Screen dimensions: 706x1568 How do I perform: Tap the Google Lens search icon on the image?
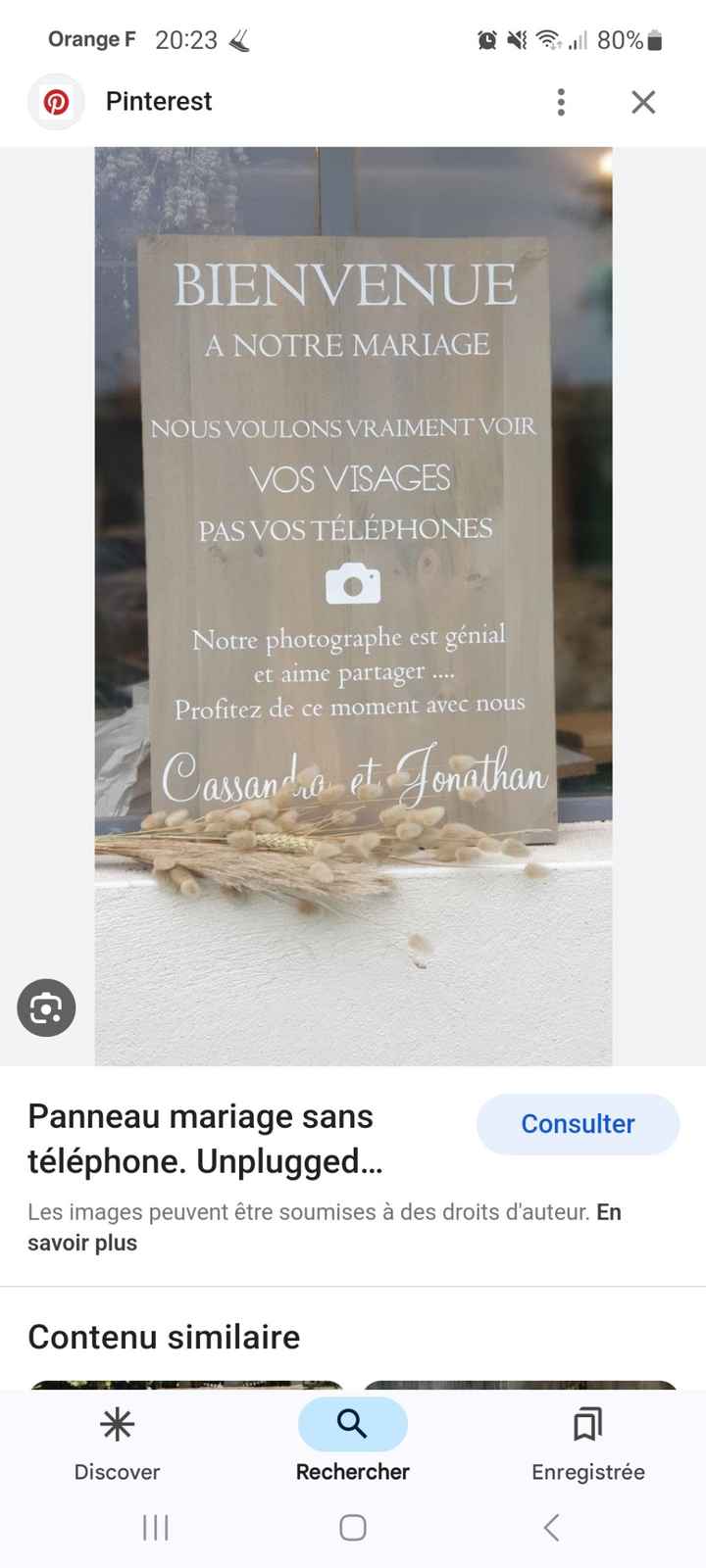[x=45, y=1007]
